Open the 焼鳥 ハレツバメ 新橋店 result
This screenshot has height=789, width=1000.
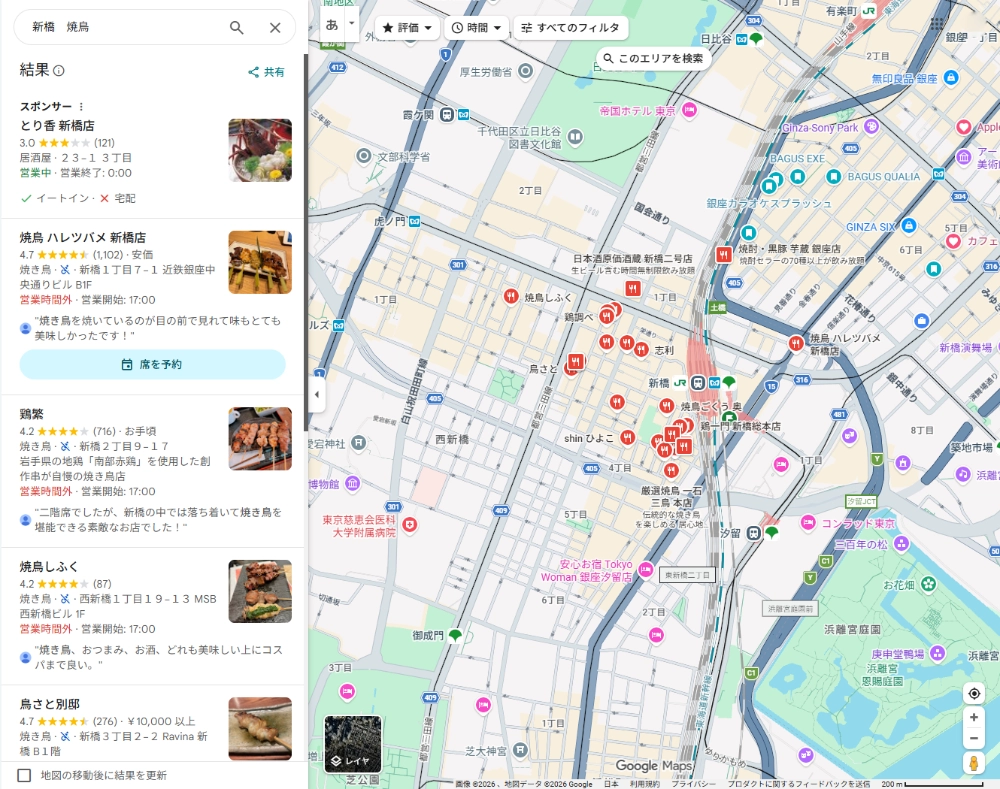[83, 238]
